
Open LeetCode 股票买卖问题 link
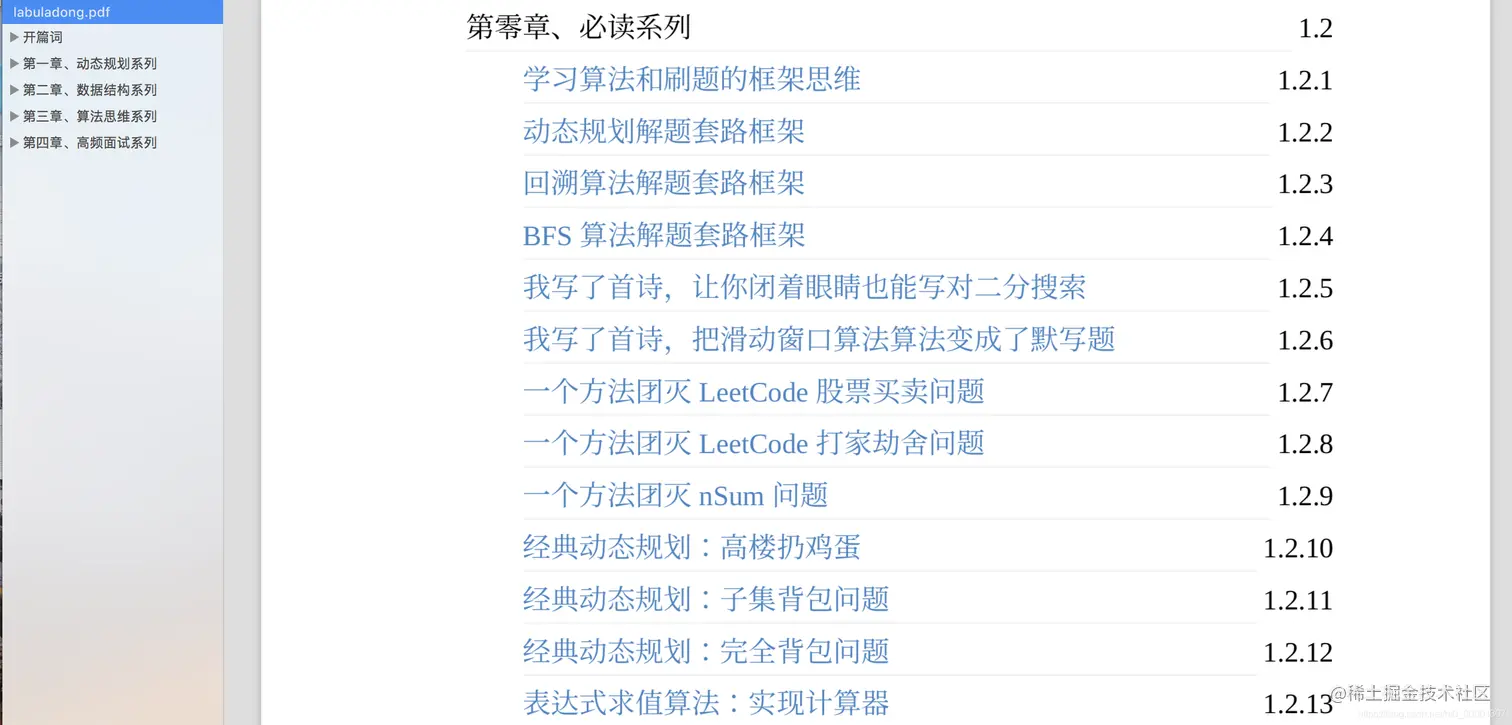753,391
